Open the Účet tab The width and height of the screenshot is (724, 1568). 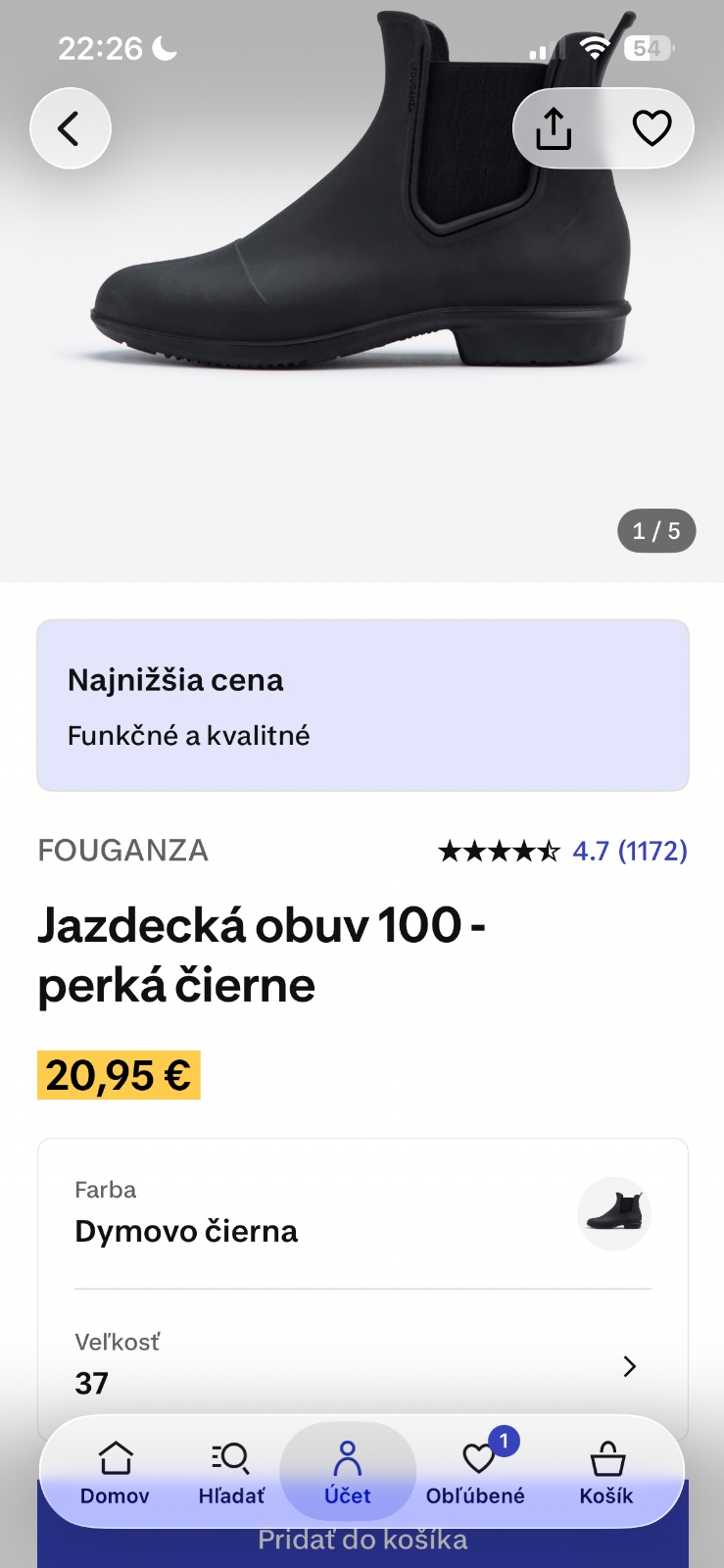pos(348,1472)
